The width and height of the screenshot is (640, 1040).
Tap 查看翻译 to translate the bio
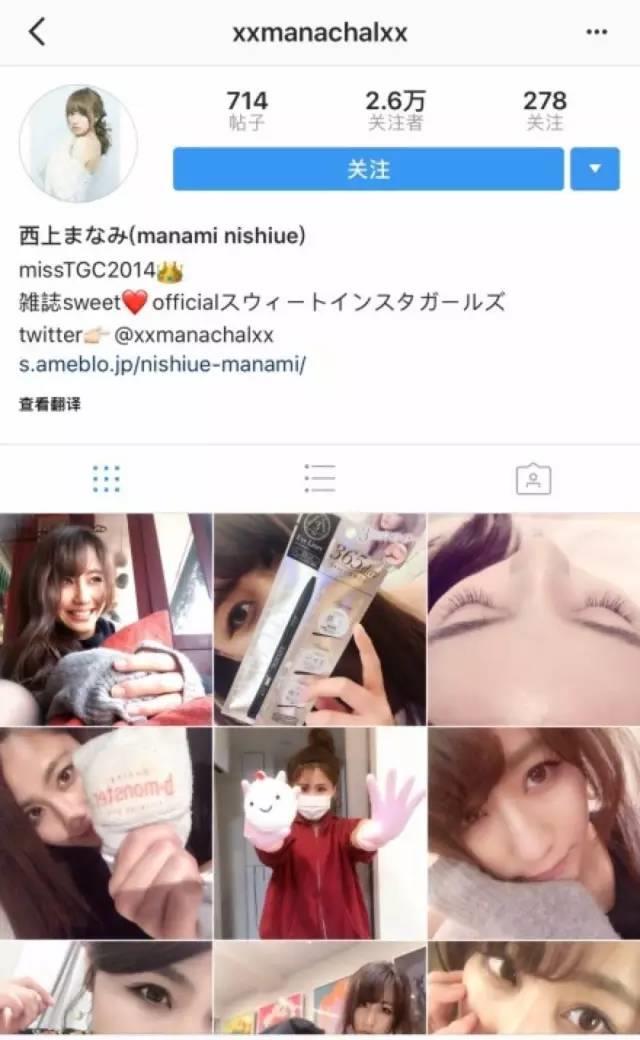tap(50, 405)
